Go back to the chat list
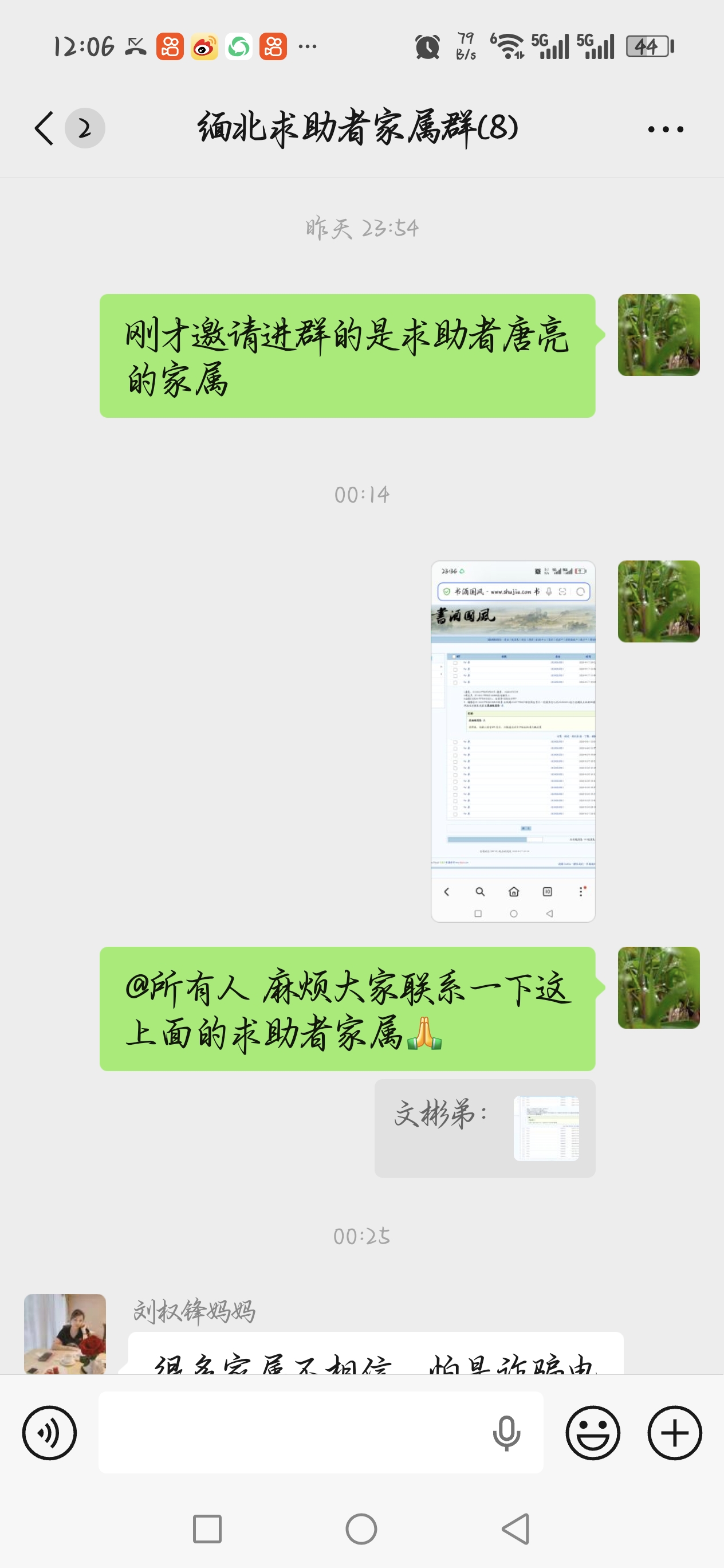Viewport: 724px width, 1568px height. point(45,128)
